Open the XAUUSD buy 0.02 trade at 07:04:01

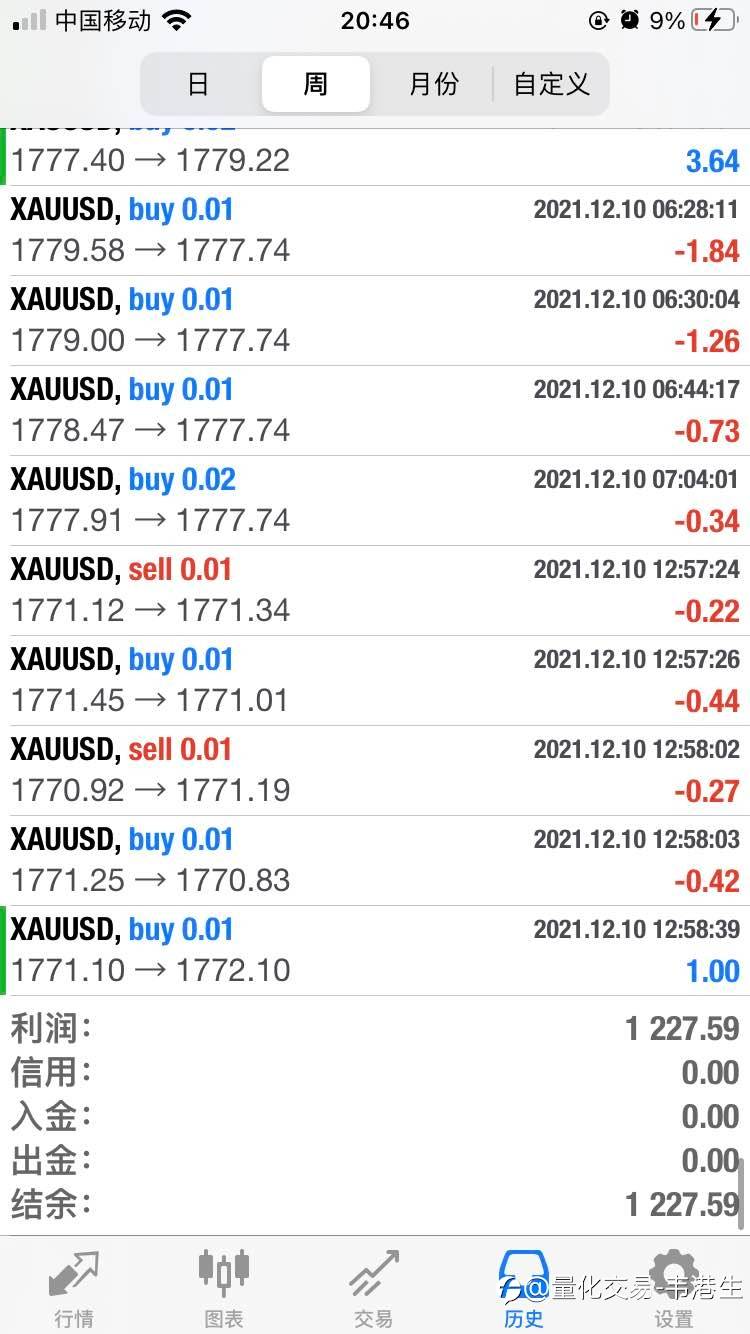coord(375,501)
